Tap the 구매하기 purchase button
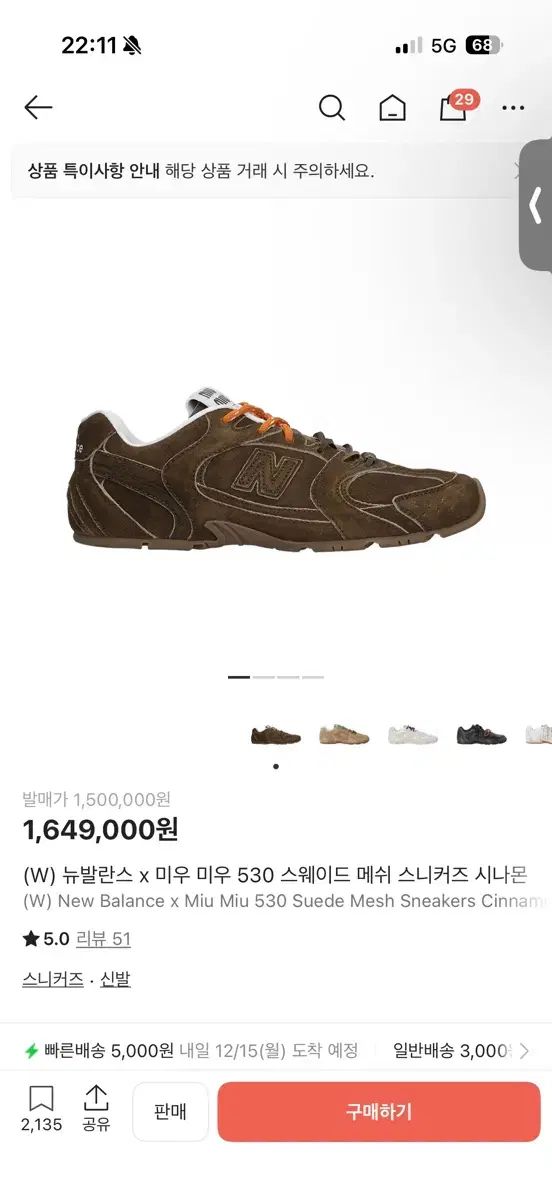The width and height of the screenshot is (552, 1200). tap(379, 1112)
